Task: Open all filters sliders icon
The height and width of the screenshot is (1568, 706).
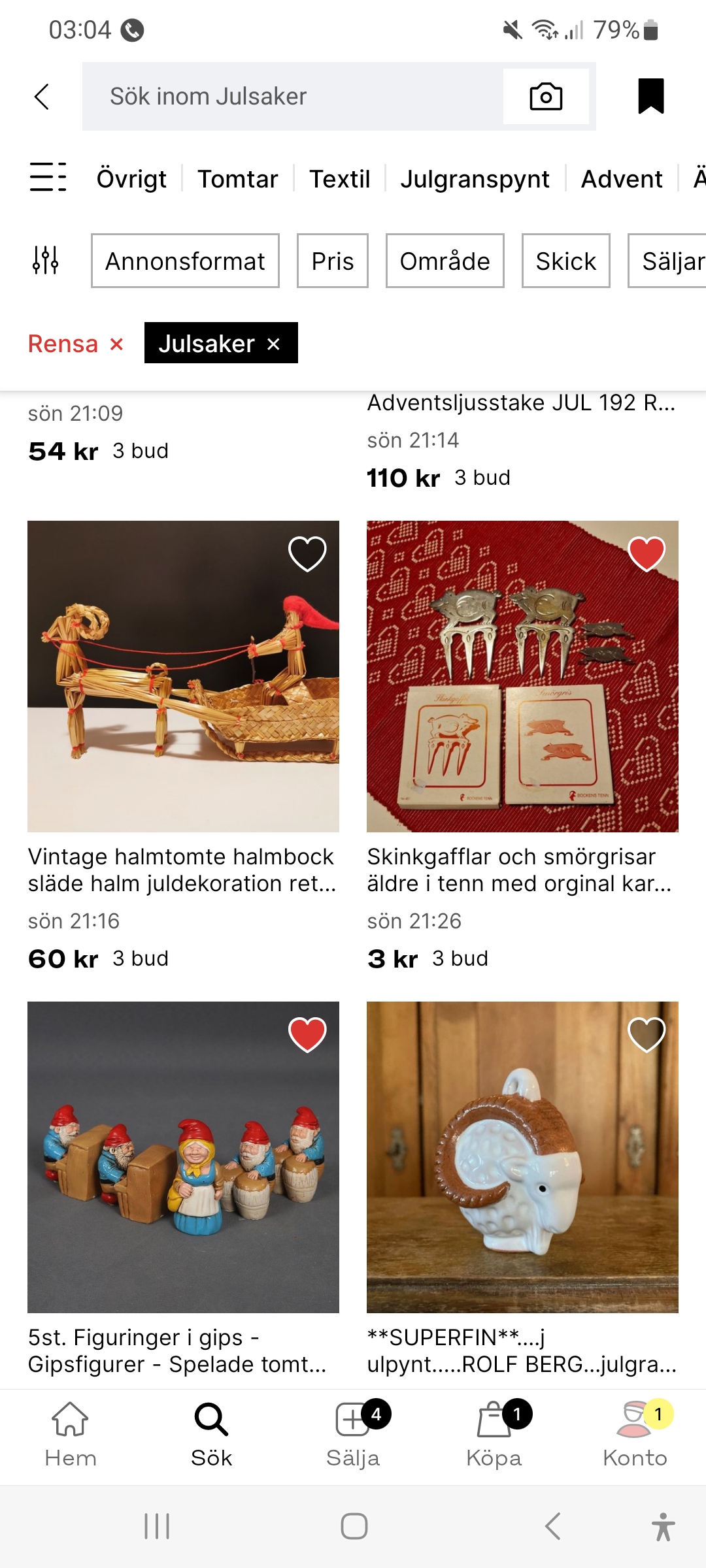Action: 46,261
